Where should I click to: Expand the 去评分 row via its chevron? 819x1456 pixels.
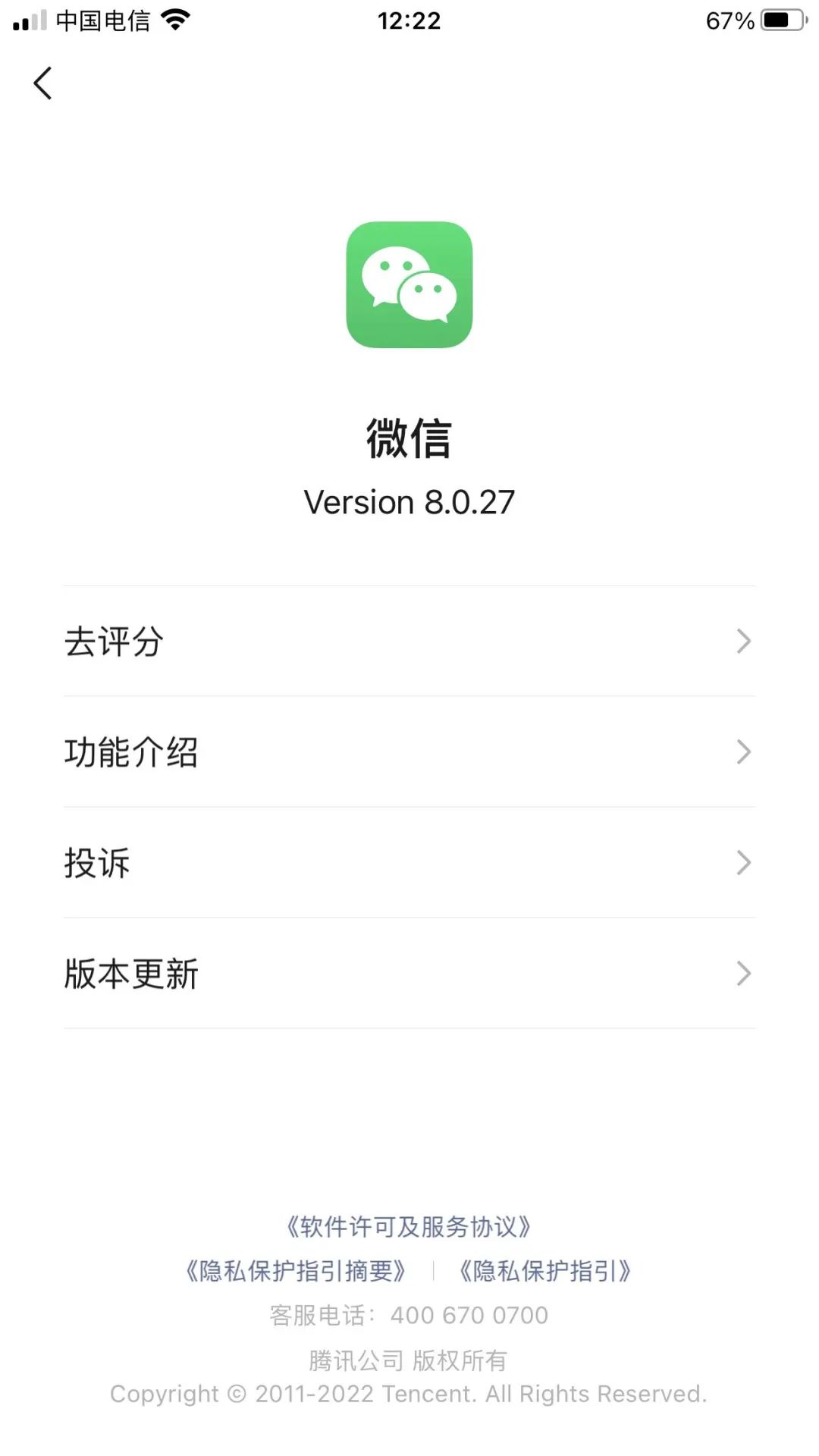click(x=743, y=642)
